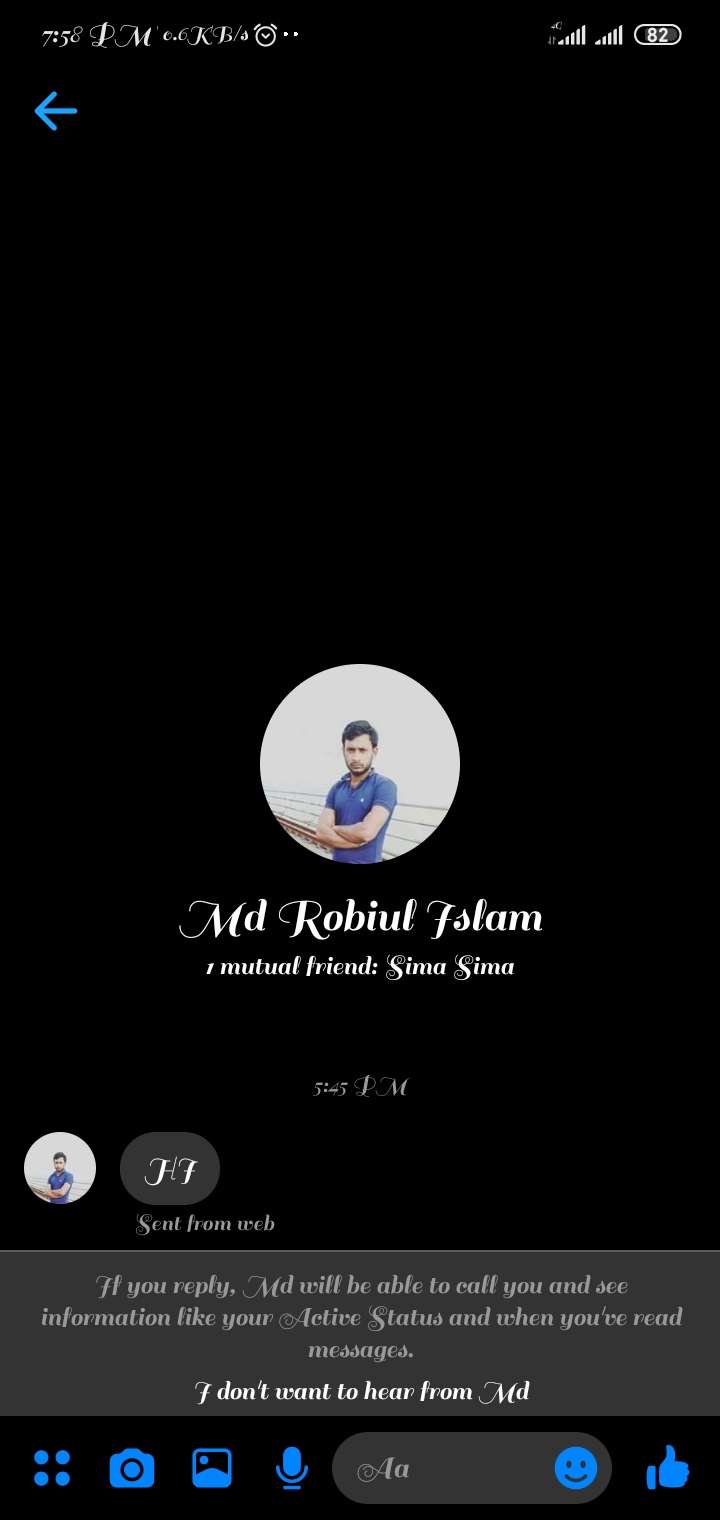Send a thumbs-up like

click(x=668, y=1468)
